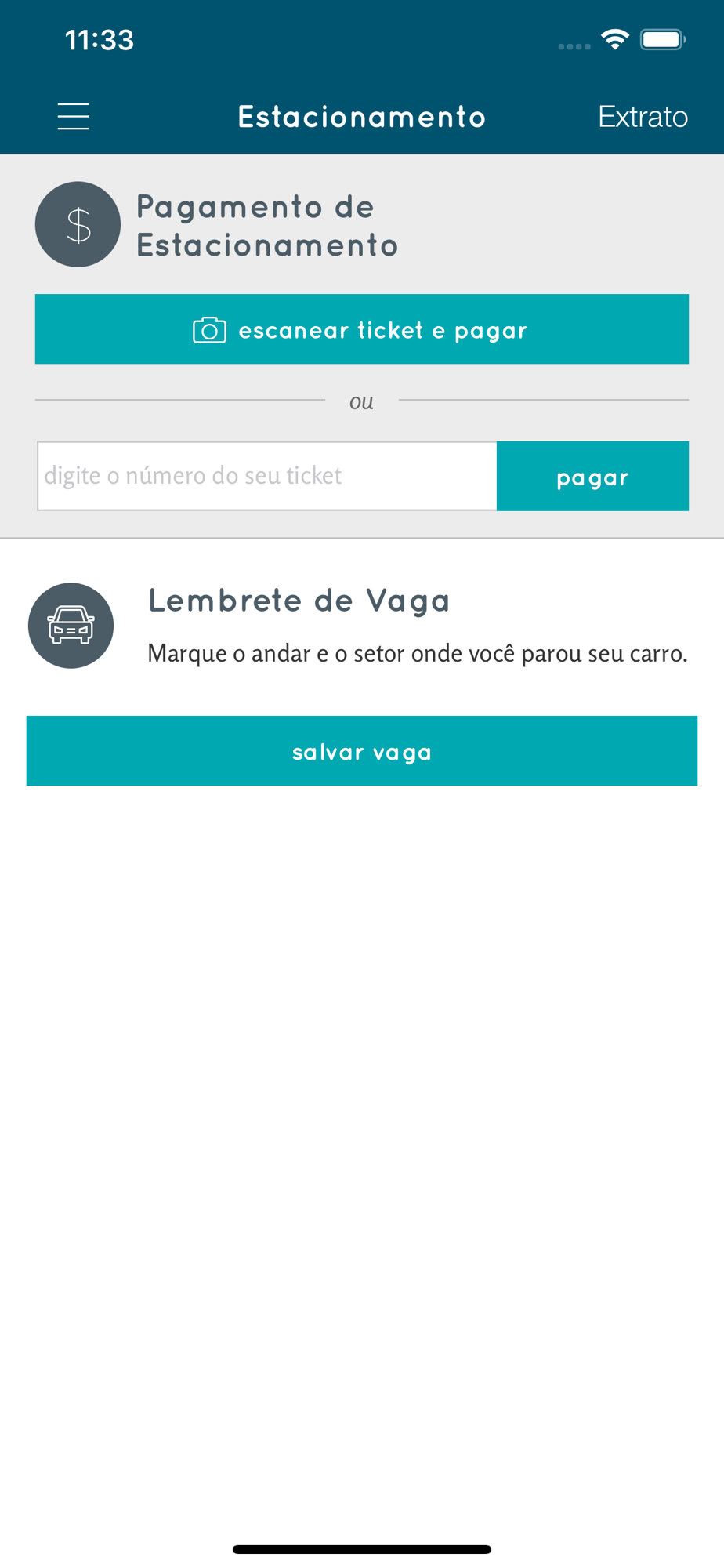
Task: Tap "escanear ticket e pagar" button
Action: point(361,329)
